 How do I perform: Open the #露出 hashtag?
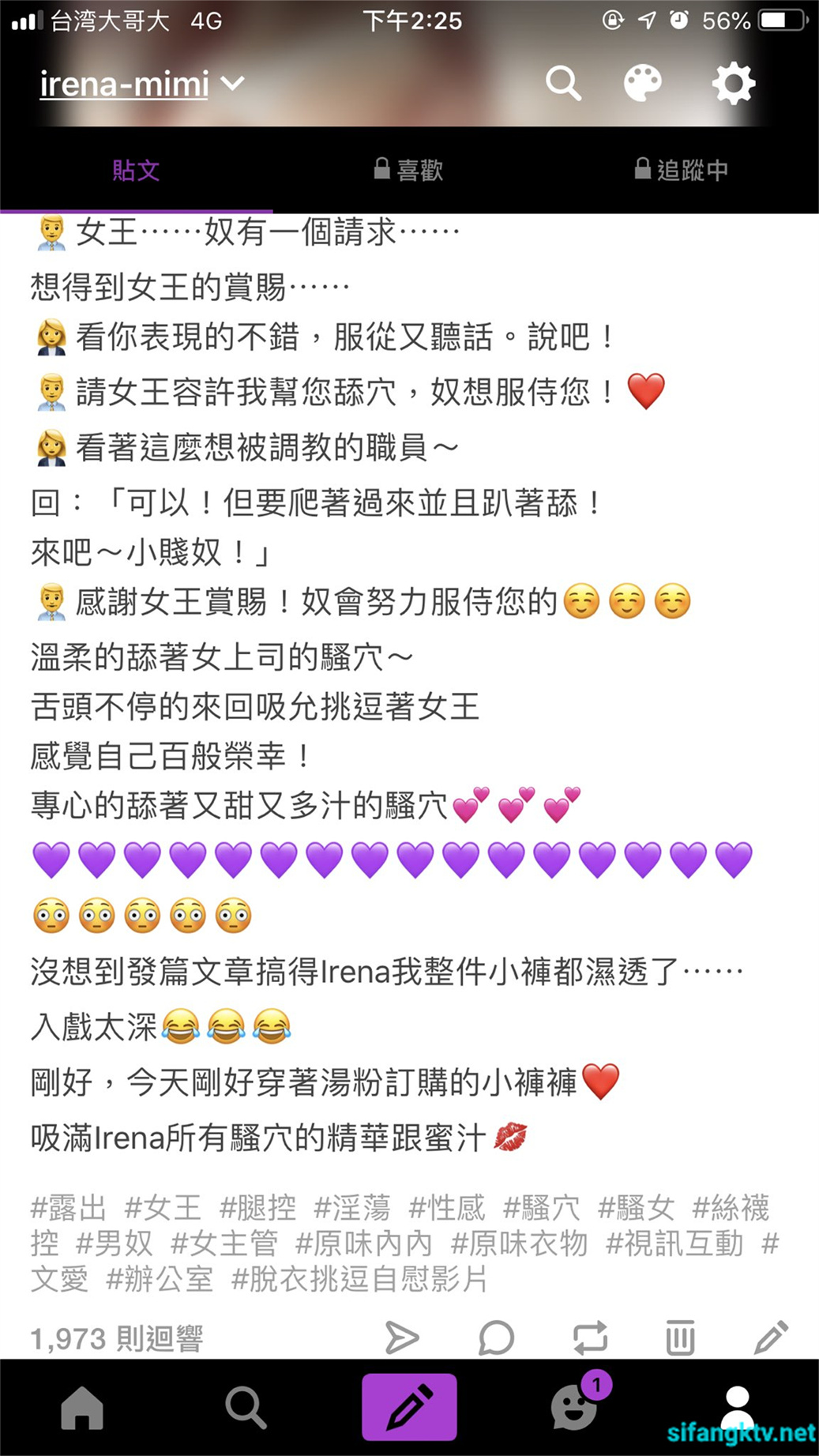(68, 1208)
